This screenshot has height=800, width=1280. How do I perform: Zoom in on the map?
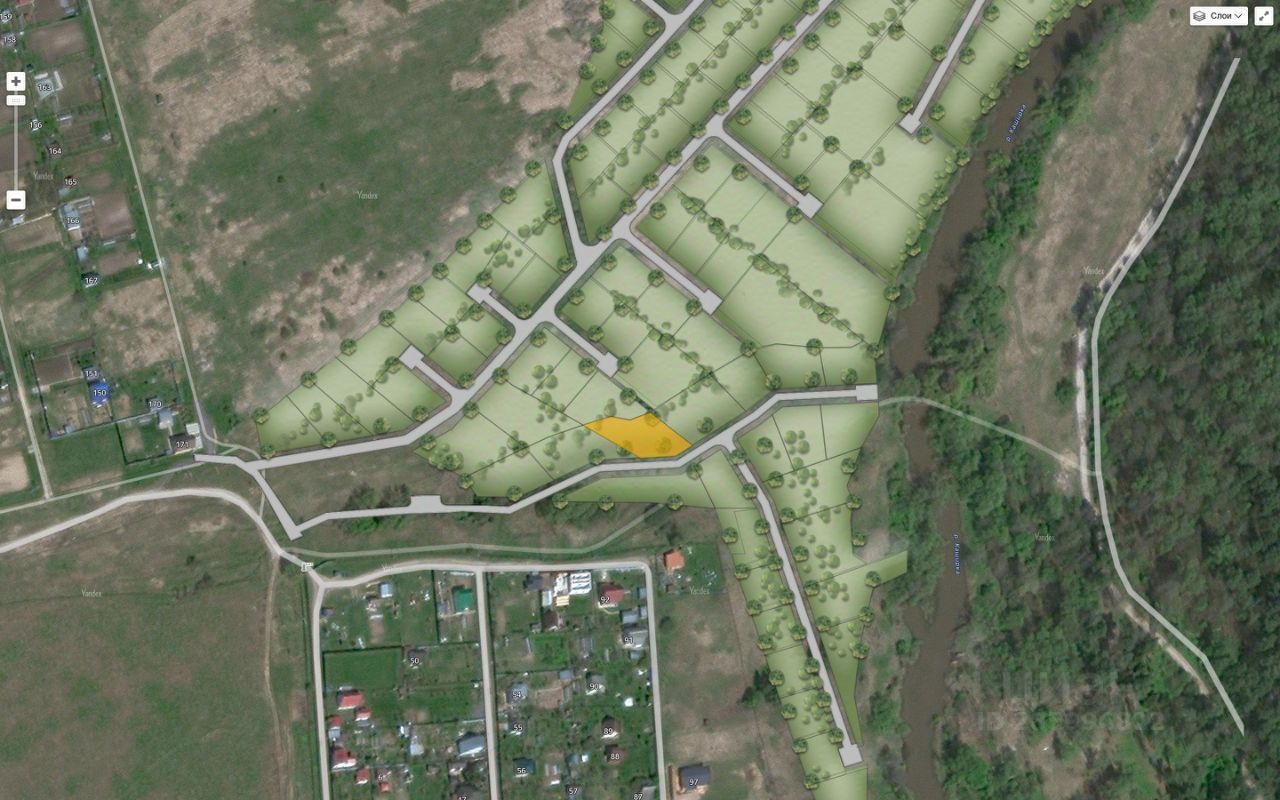[x=16, y=82]
